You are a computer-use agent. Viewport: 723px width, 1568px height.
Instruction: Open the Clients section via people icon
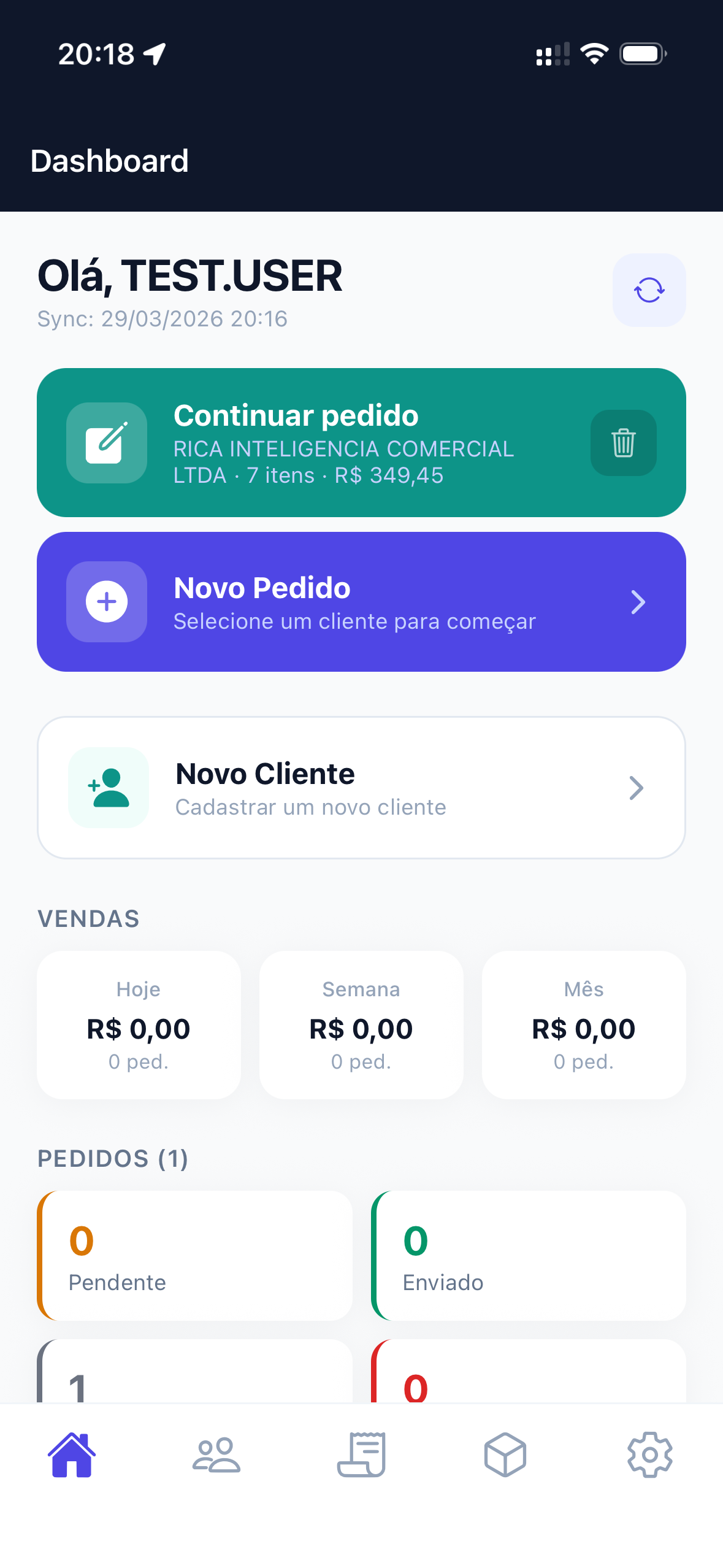pyautogui.click(x=216, y=1454)
